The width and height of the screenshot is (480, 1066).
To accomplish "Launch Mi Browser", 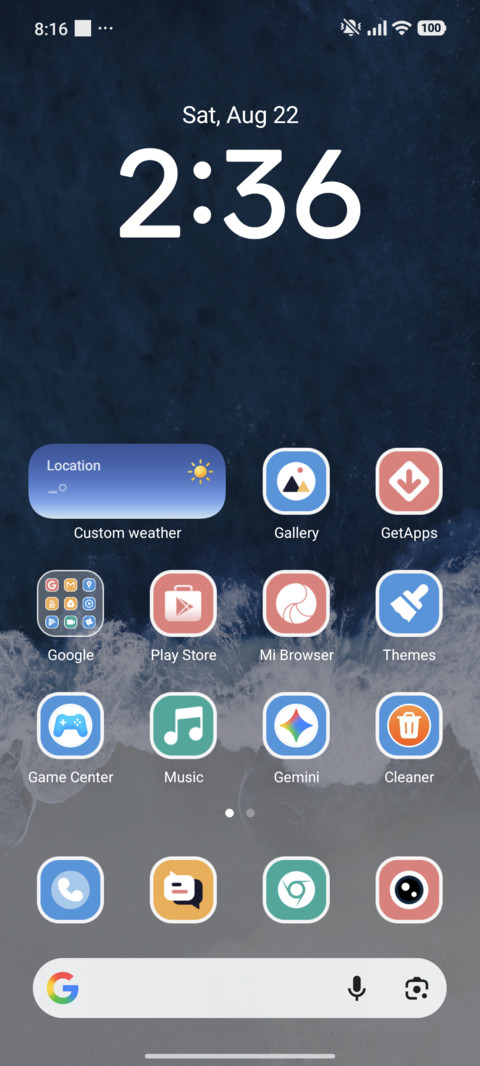I will click(x=296, y=603).
